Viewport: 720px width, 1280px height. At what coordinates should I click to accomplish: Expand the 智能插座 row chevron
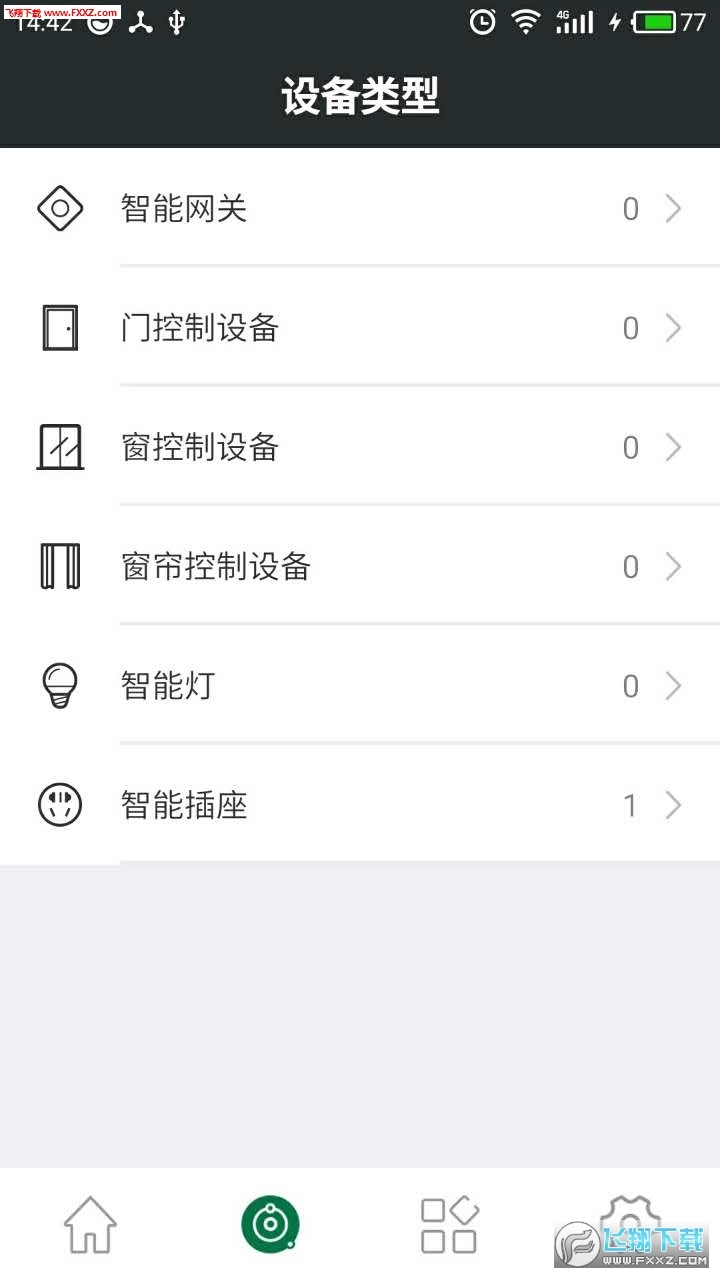pyautogui.click(x=673, y=805)
